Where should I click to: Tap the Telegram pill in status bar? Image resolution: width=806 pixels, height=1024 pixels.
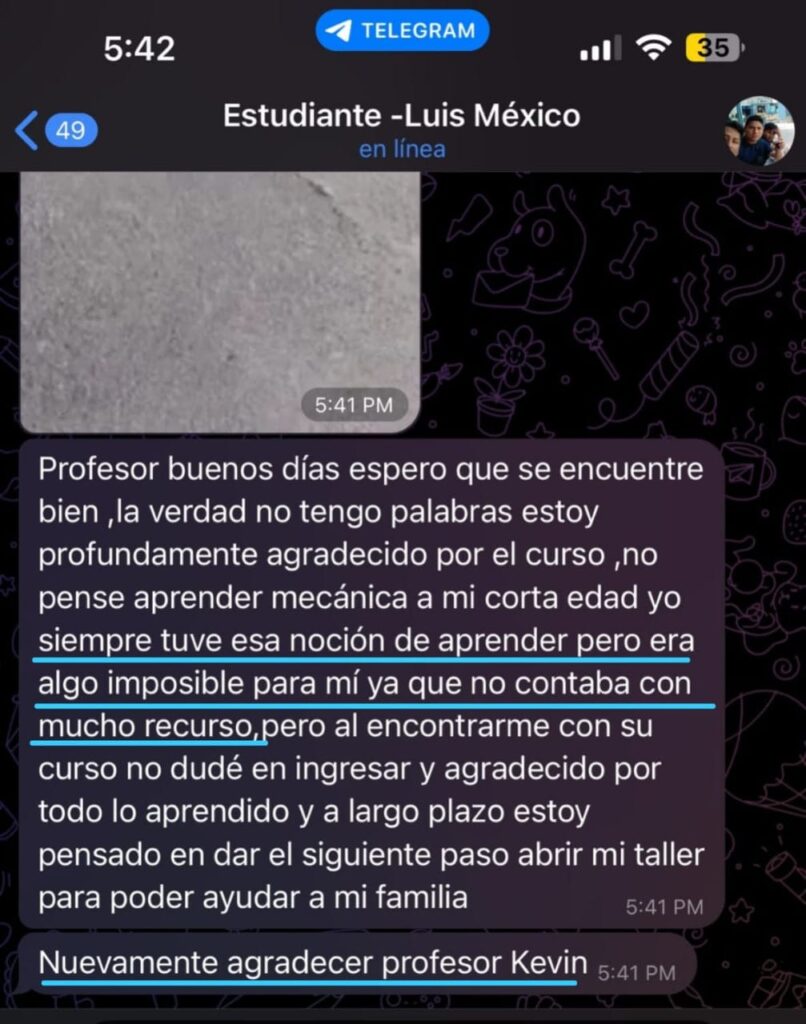[x=402, y=30]
